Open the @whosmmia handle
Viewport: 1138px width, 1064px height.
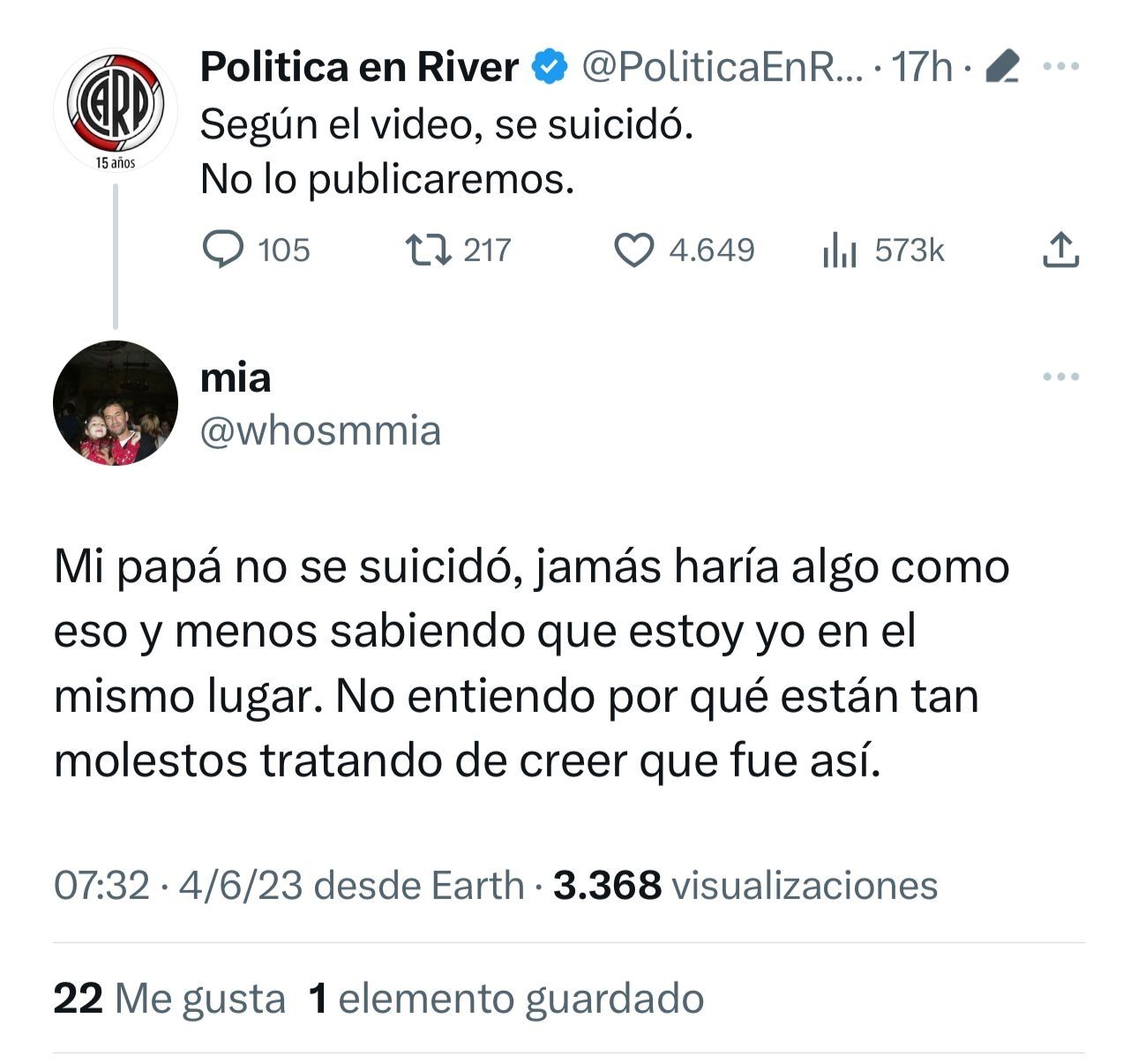pos(320,431)
